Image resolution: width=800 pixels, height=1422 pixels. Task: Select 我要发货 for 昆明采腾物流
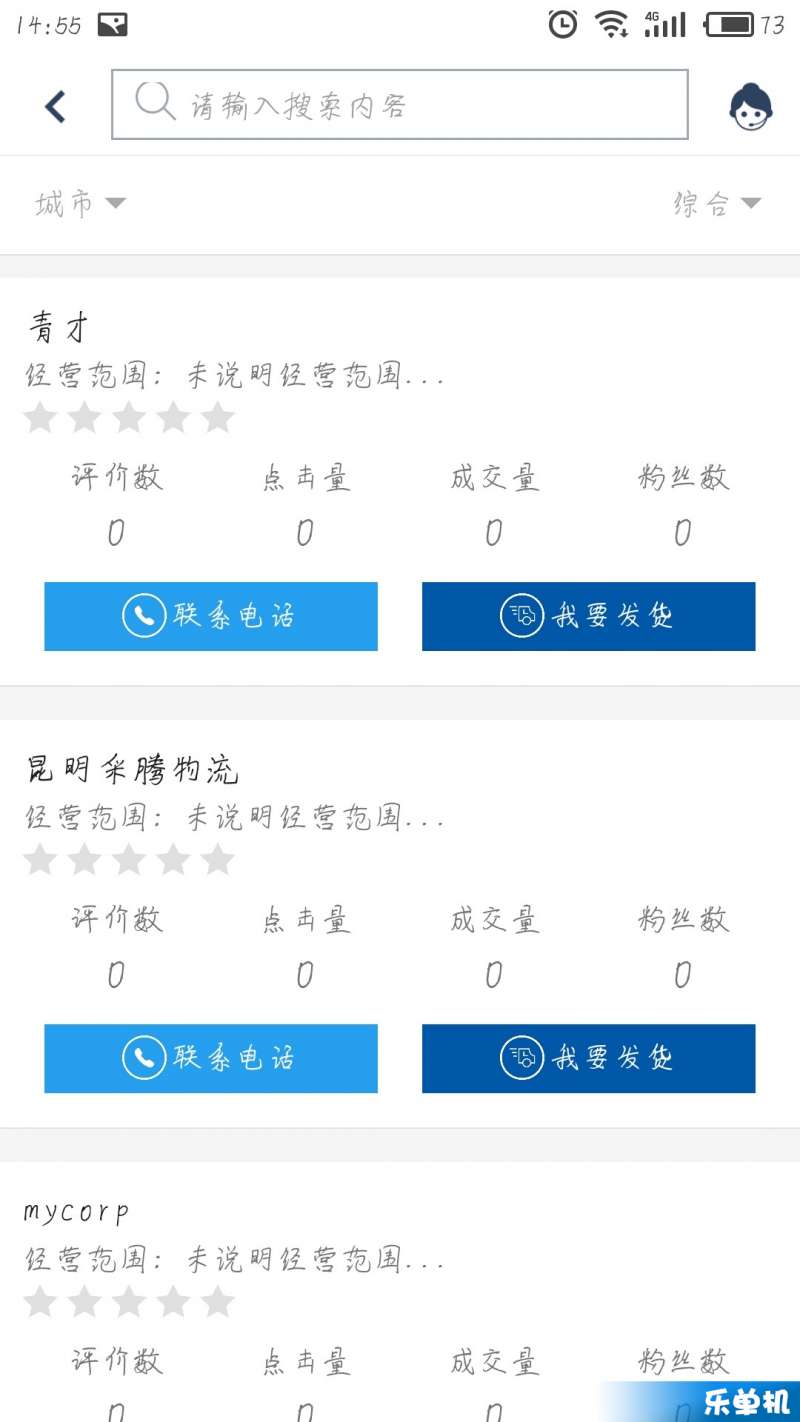[588, 1058]
